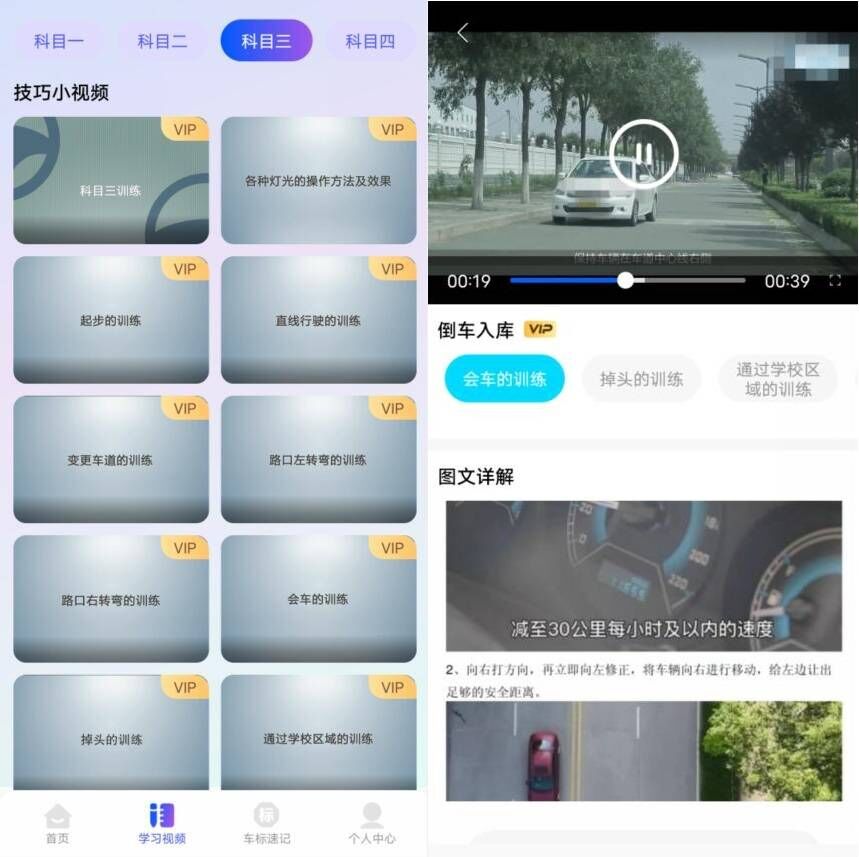Open the 科目三训练 video card
This screenshot has width=859, height=857.
(111, 181)
